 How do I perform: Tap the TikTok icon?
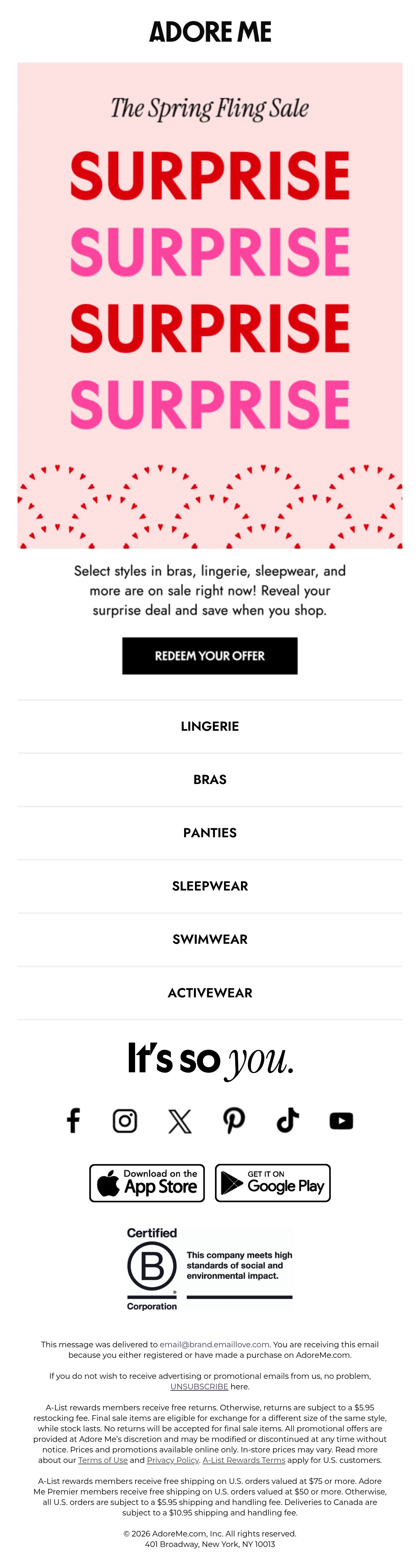287,1121
